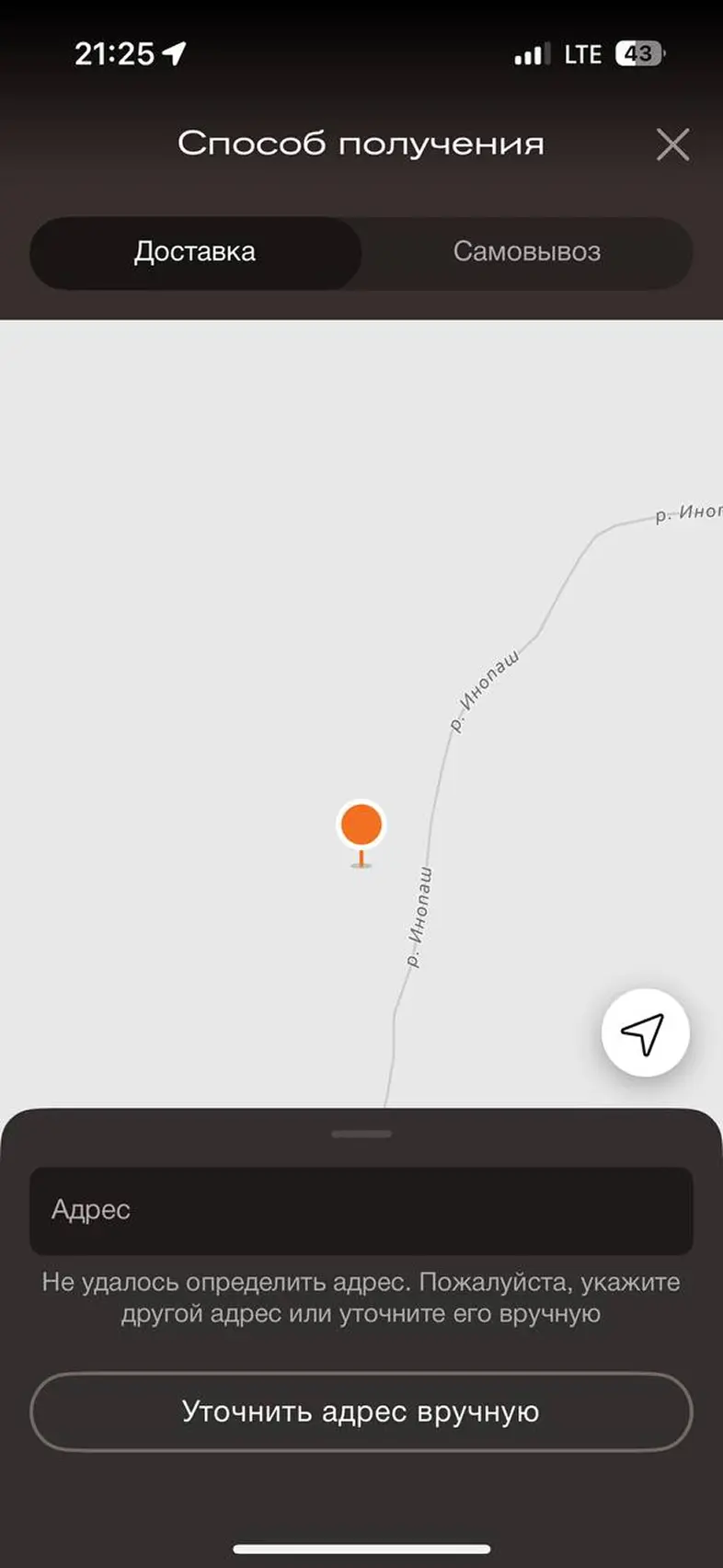Center map on my current location
Viewport: 723px width, 1568px height.
(x=645, y=1033)
